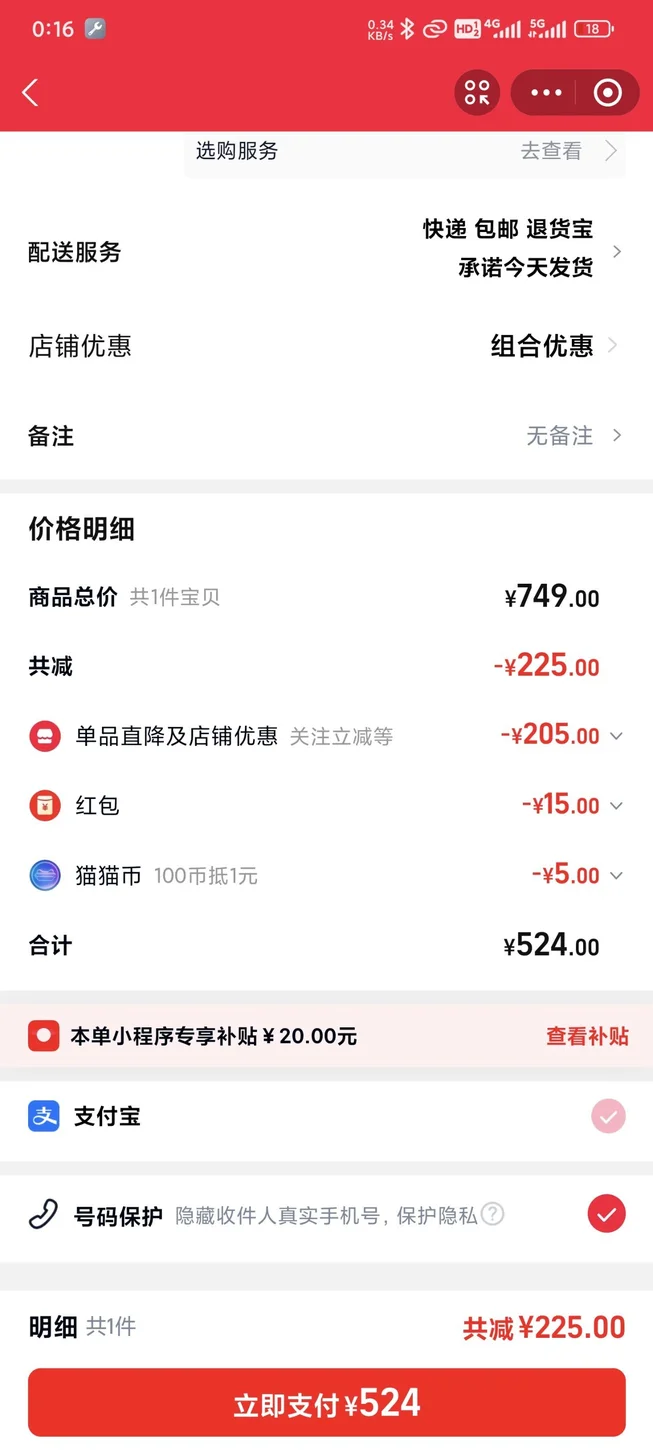This screenshot has height=1450, width=653.
Task: Open the three-dot more menu
Action: click(546, 93)
